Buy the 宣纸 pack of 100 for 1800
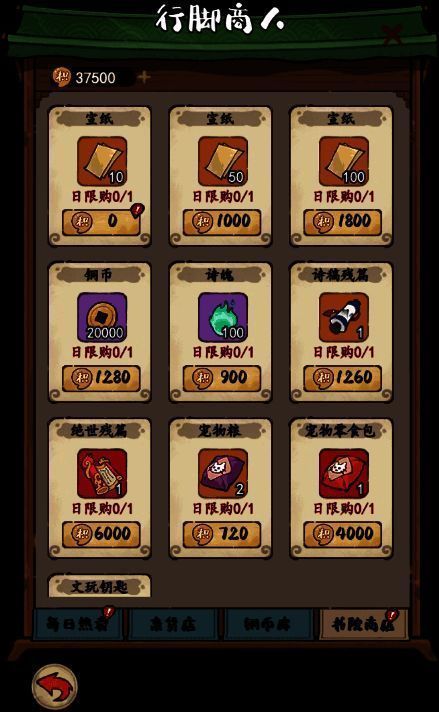 click(x=342, y=222)
